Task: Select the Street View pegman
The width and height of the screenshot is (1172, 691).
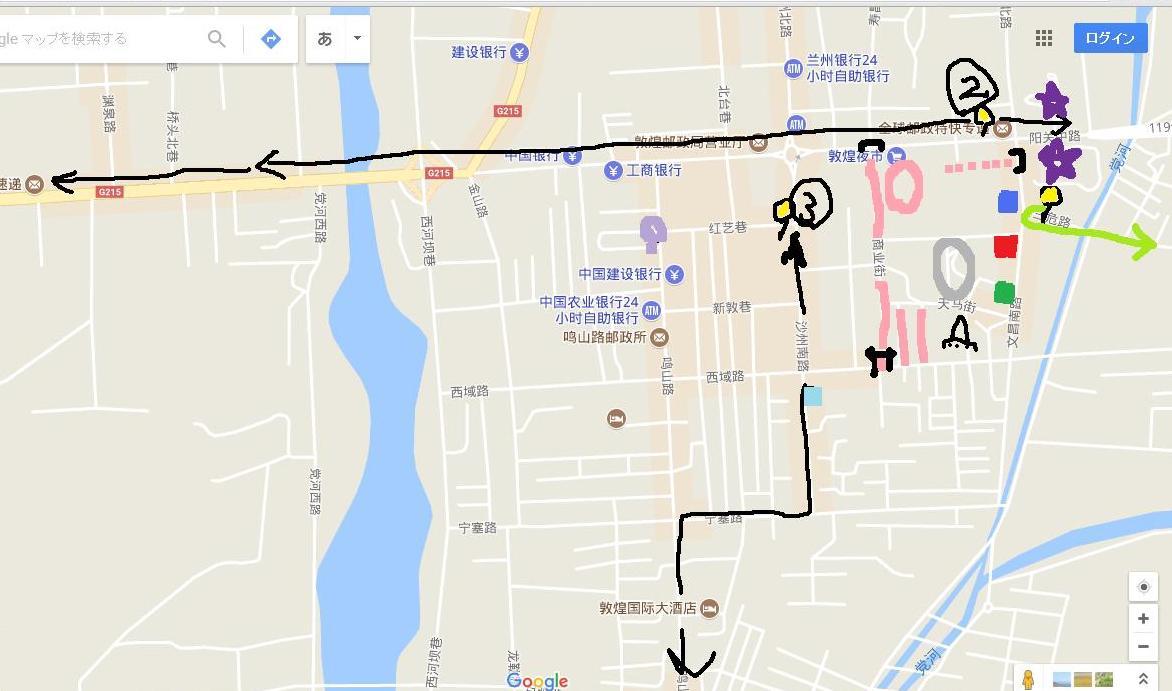Action: 1028,679
